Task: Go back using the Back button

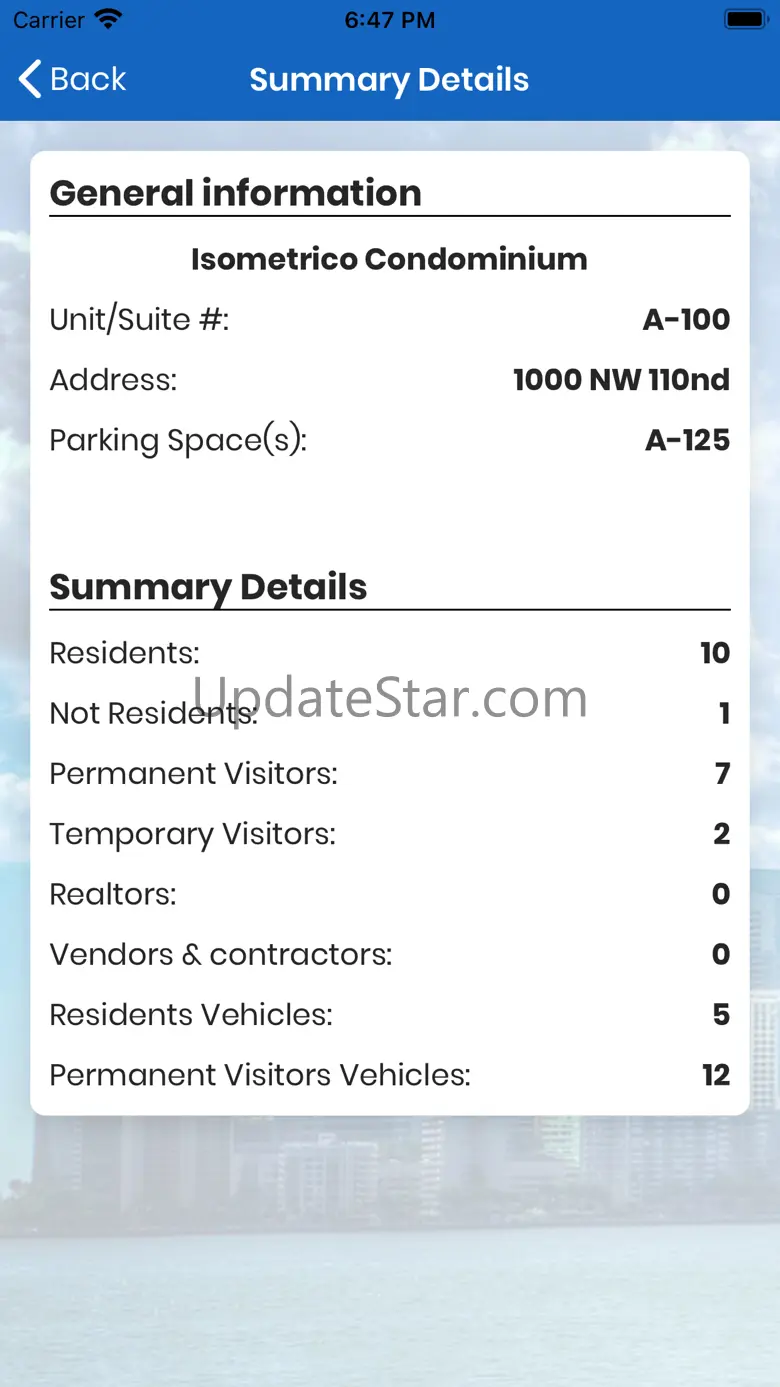Action: (x=73, y=79)
